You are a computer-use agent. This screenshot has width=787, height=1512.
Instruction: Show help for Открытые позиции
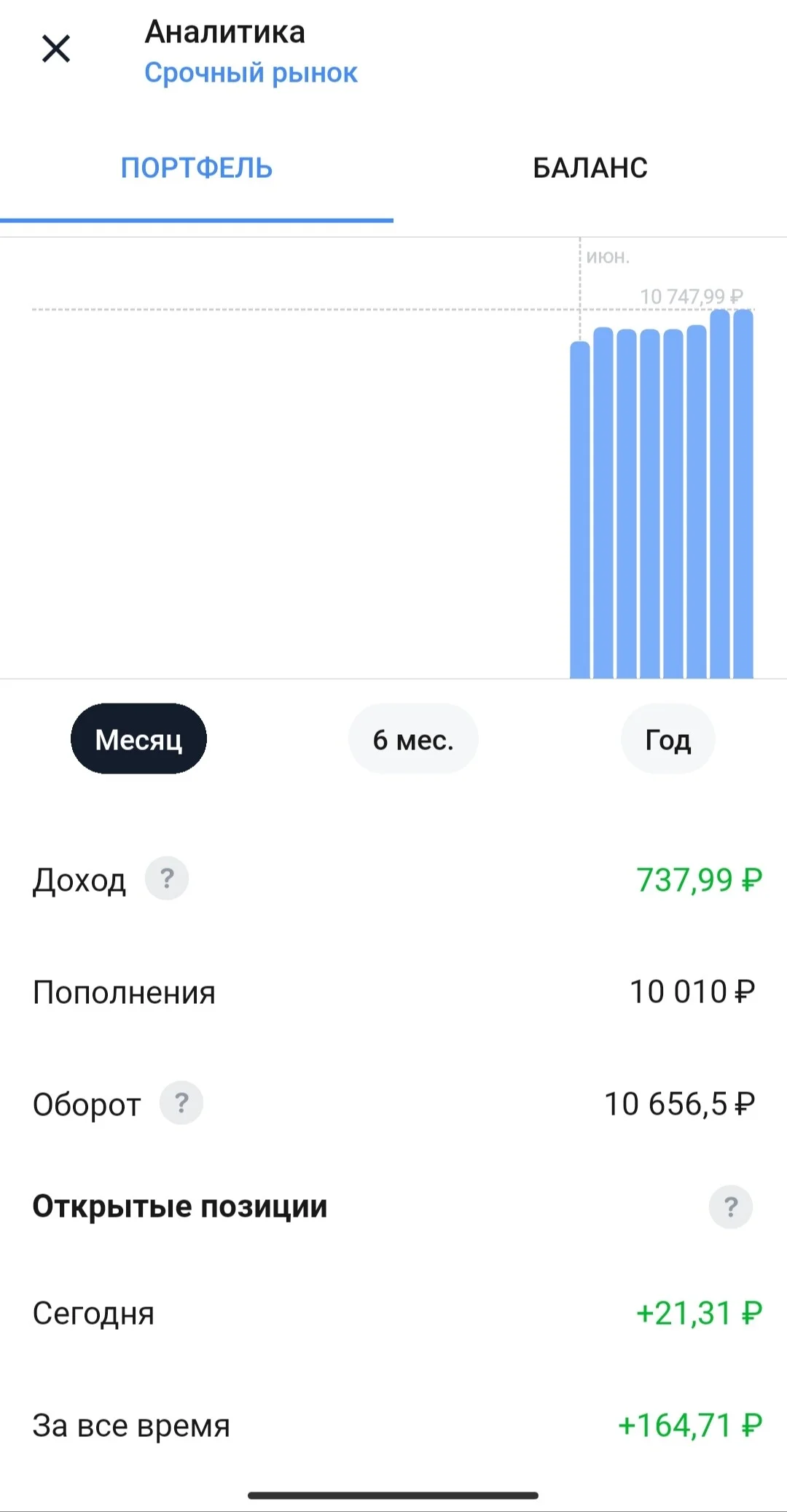pos(731,1207)
